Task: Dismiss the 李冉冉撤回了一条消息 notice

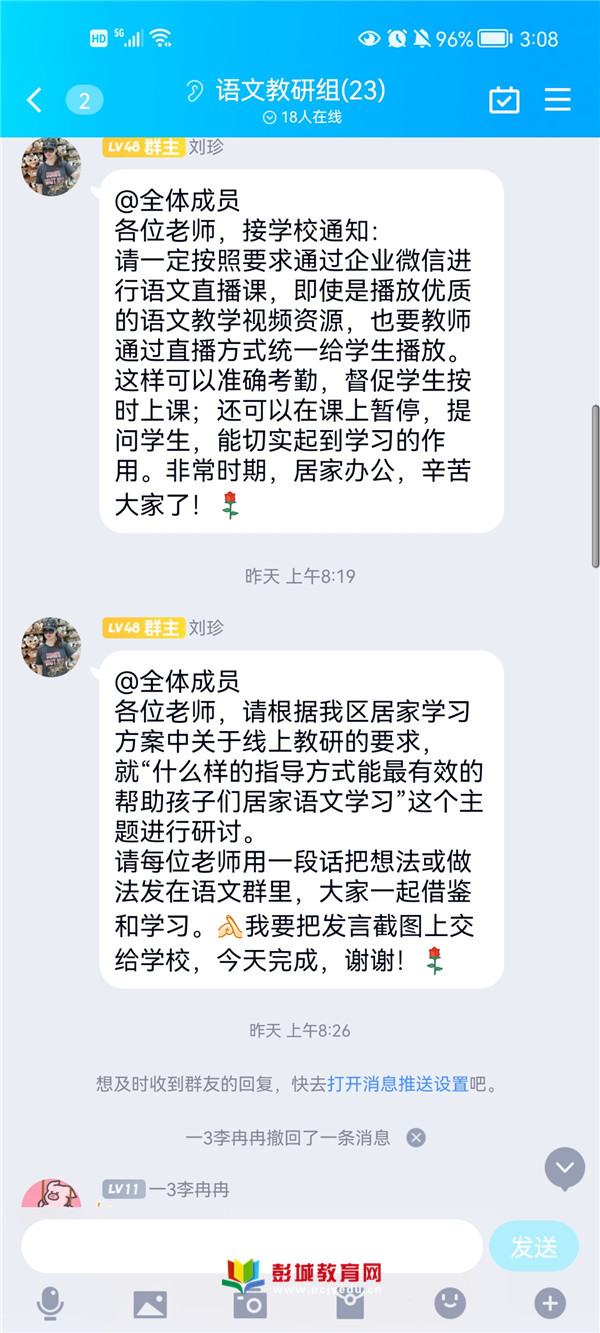Action: 416,1138
